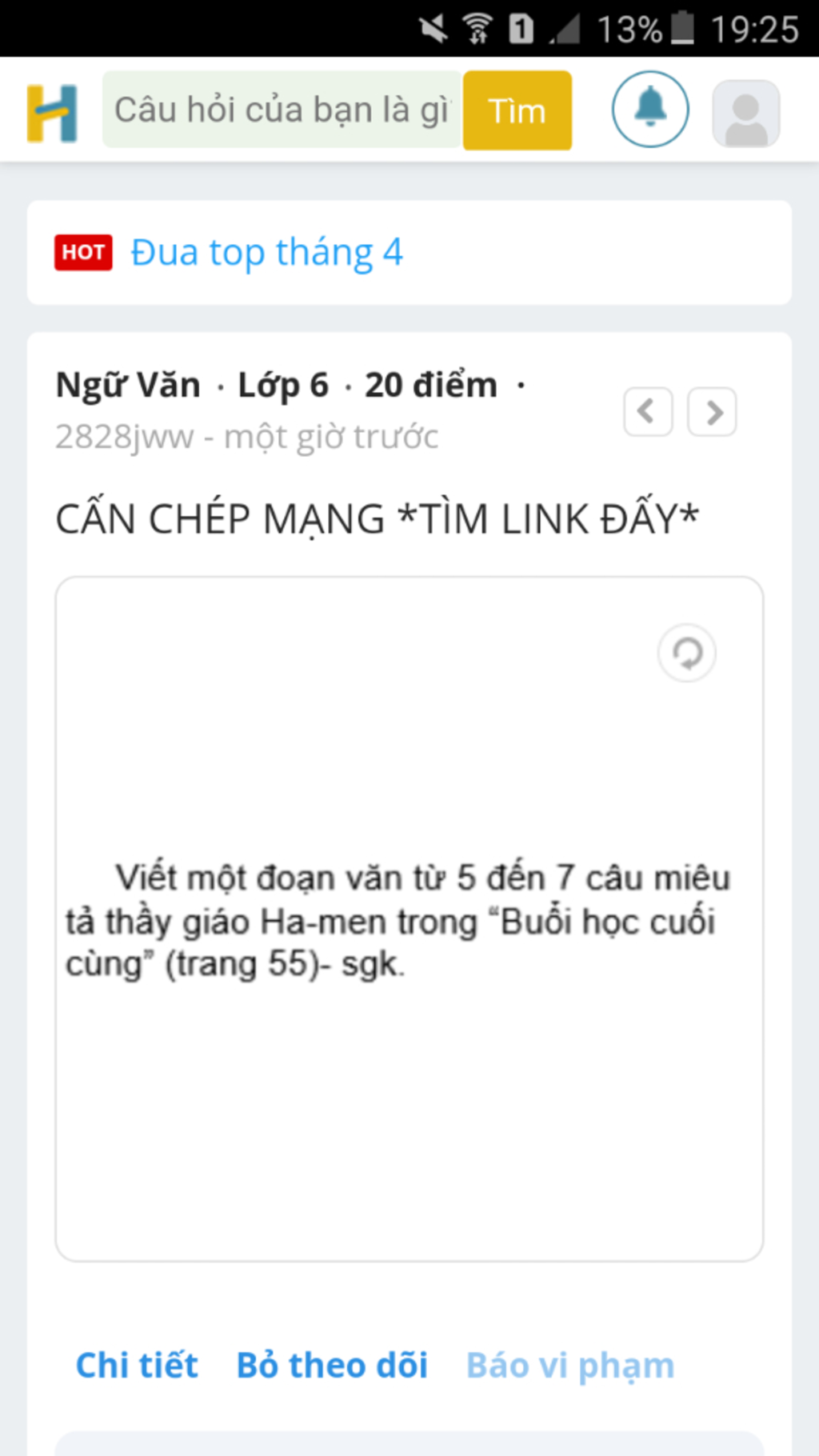Go to the previous question arrow
819x1456 pixels.
click(647, 412)
